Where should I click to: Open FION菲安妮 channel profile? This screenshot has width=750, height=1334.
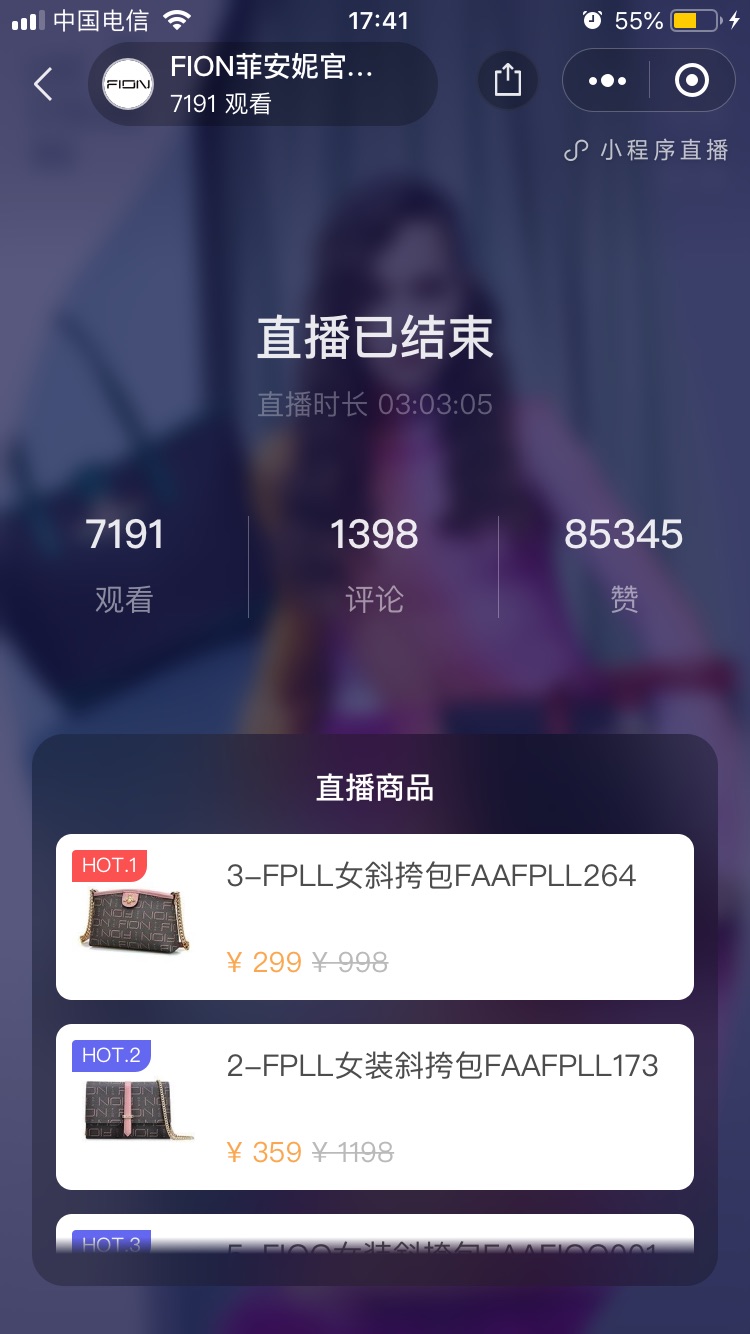click(x=262, y=84)
